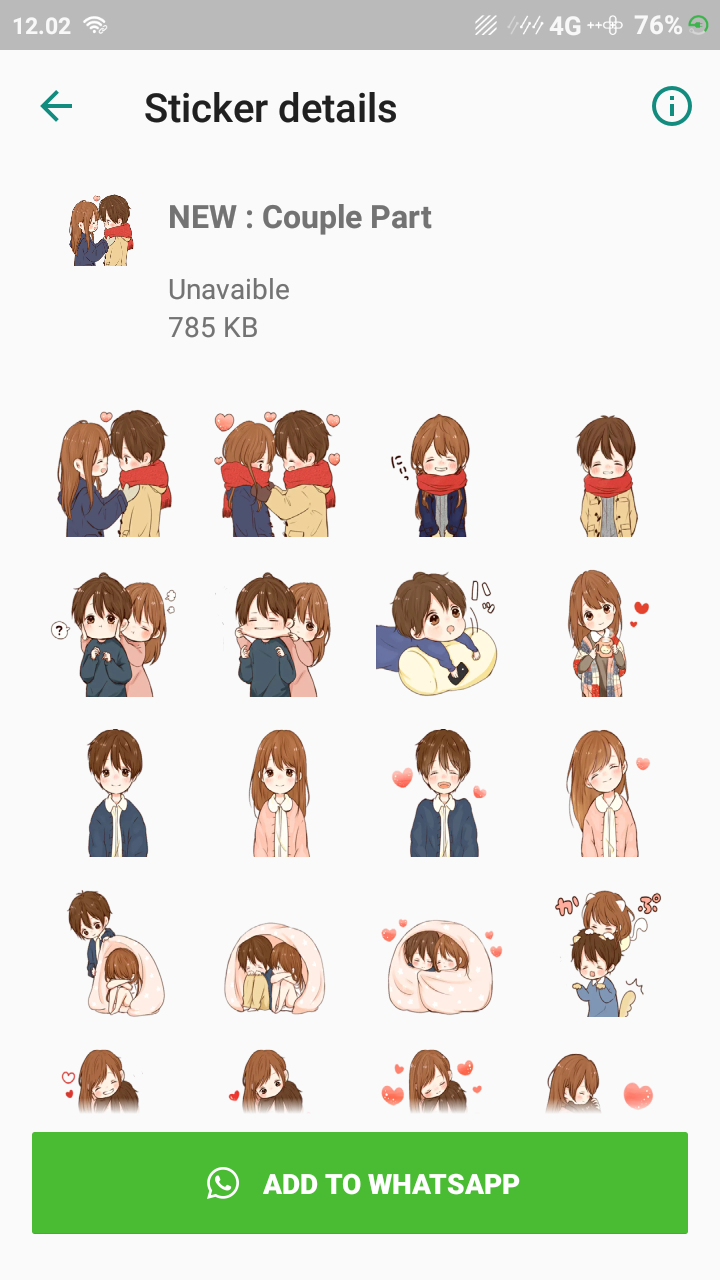Click the 785 KB size label
Viewport: 720px width, 1280px height.
[212, 327]
